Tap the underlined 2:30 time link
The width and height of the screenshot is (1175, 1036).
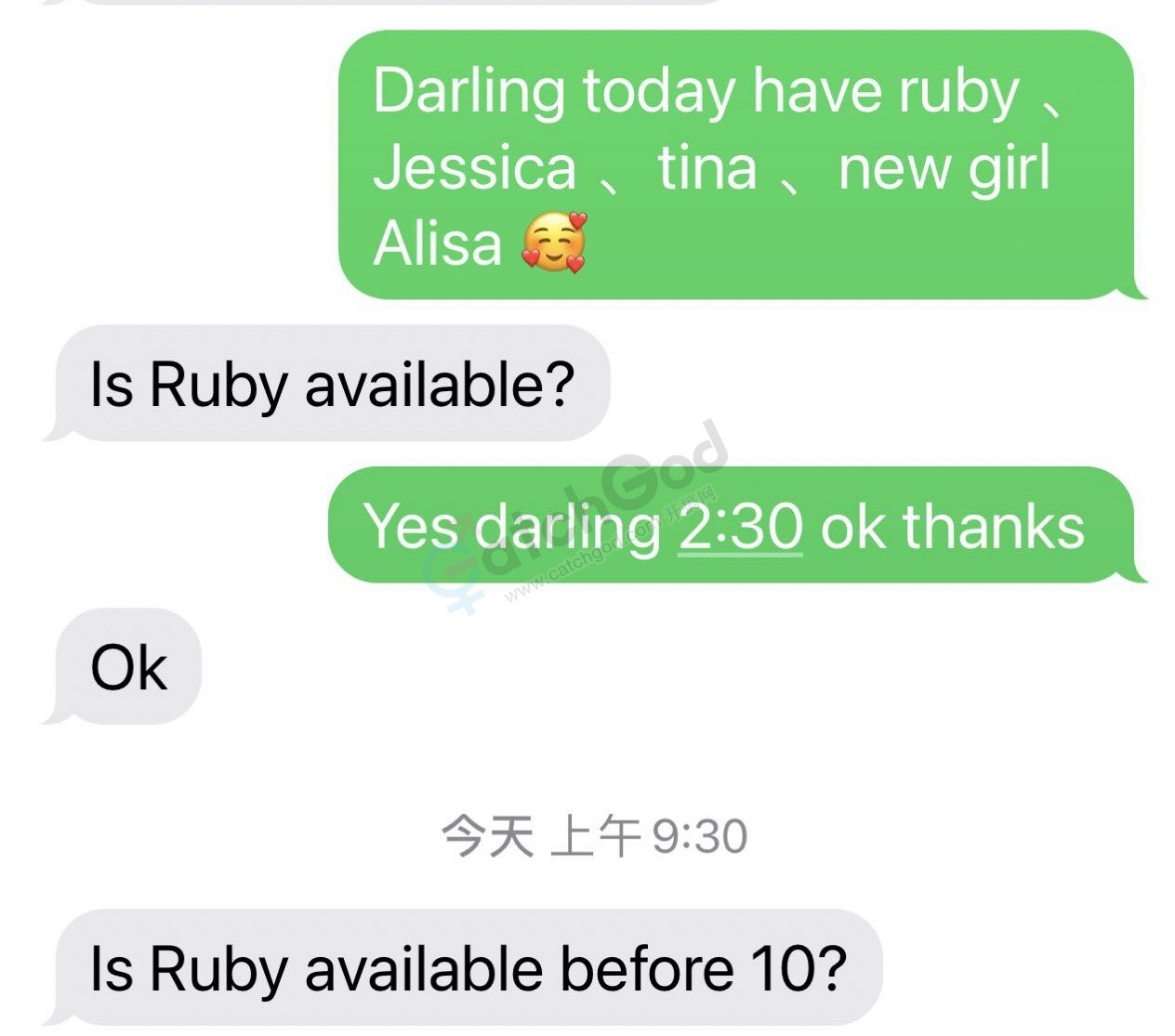pyautogui.click(x=740, y=527)
